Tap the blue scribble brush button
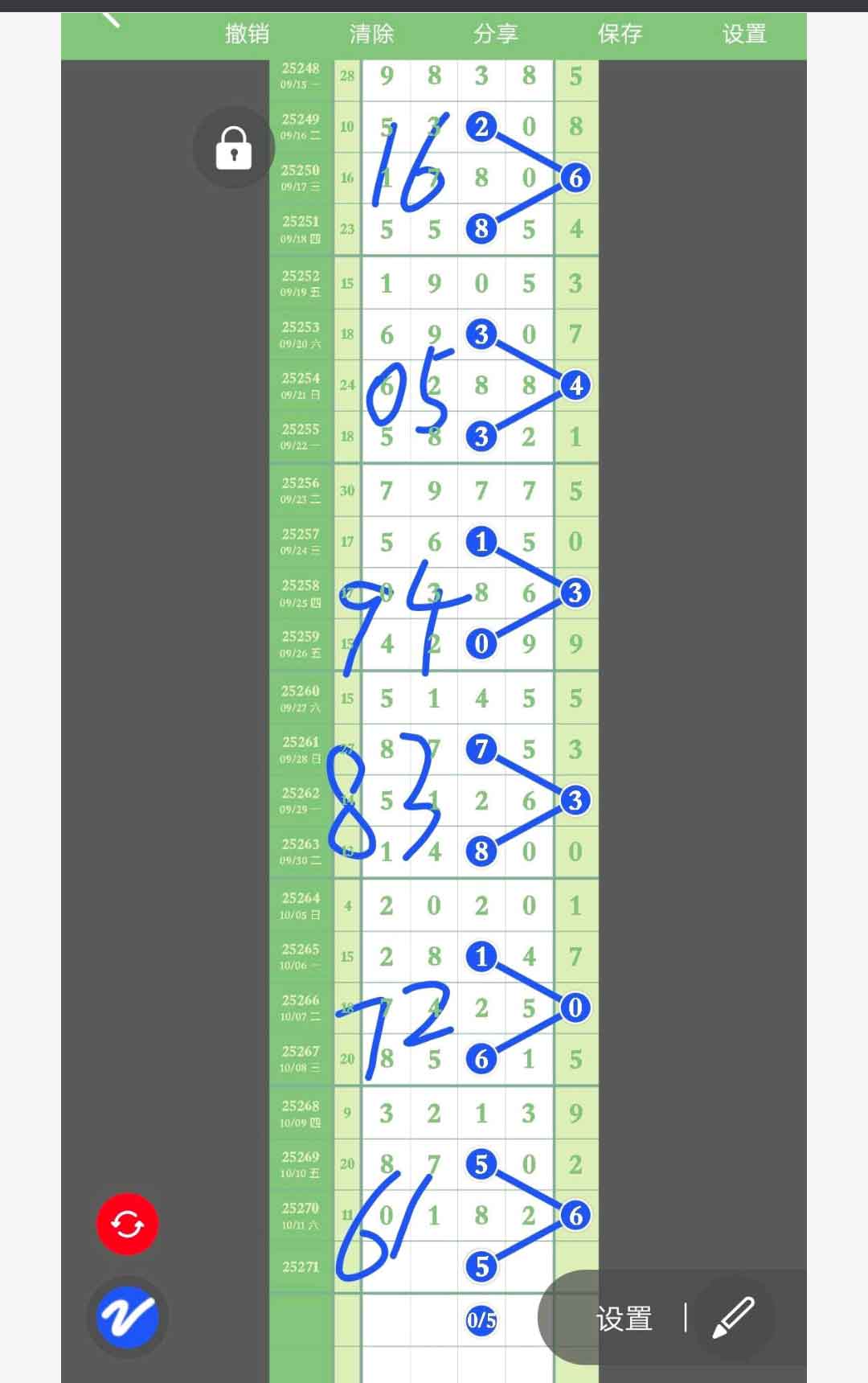The width and height of the screenshot is (868, 1383). [127, 1317]
